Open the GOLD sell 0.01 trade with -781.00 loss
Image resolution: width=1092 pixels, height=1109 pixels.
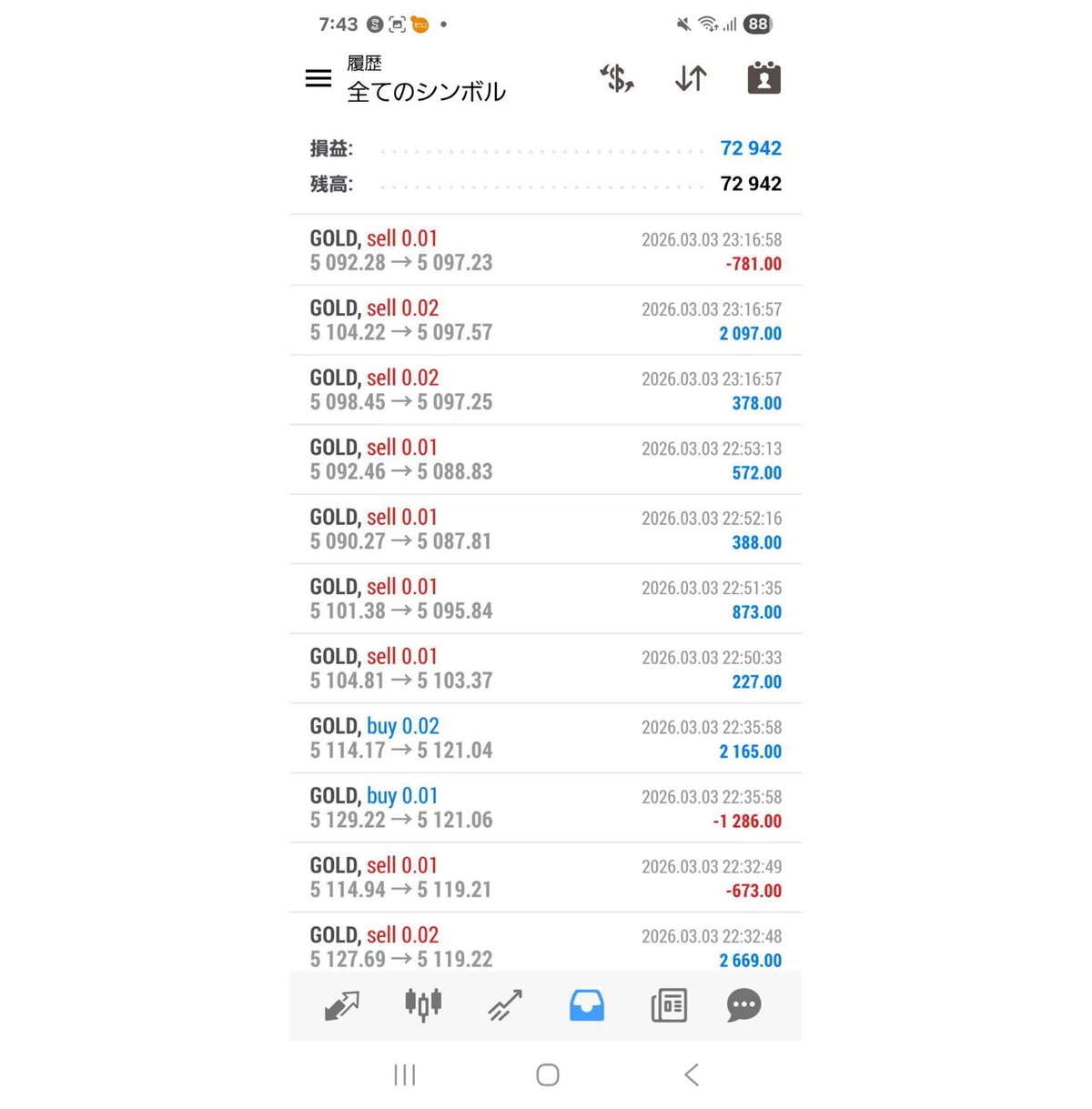(546, 250)
